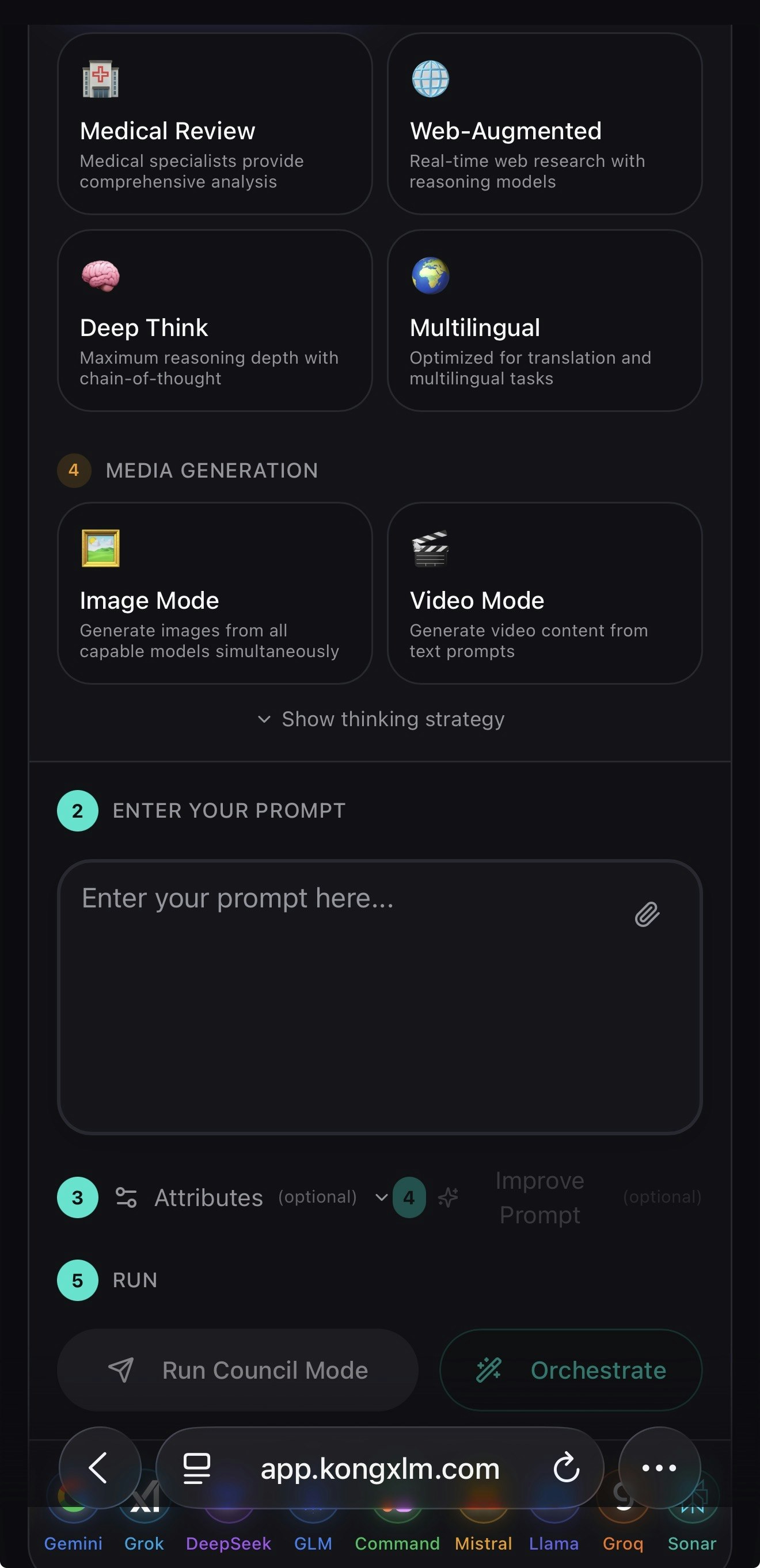
Task: Click the page reader view chevron in address bar
Action: coord(196,1469)
